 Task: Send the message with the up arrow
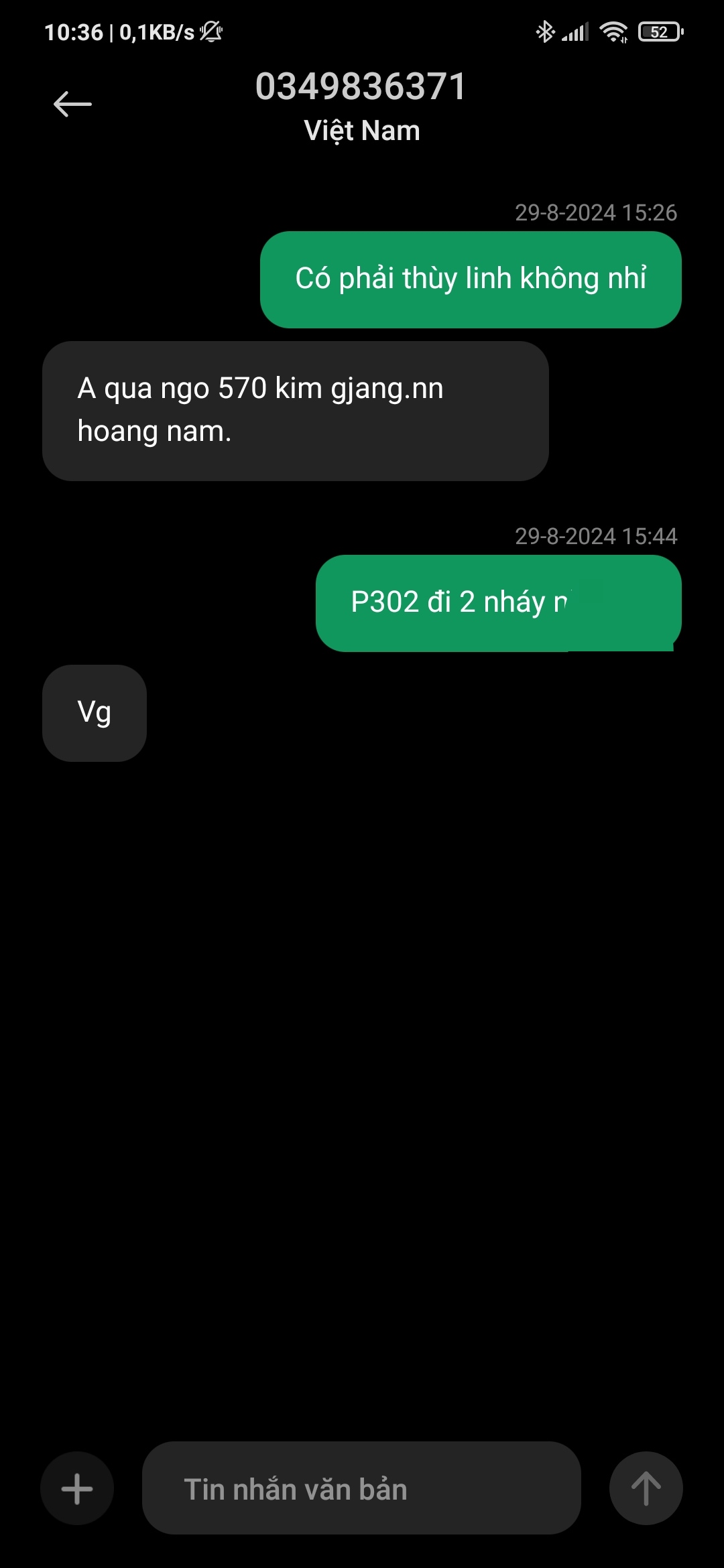(x=646, y=1488)
